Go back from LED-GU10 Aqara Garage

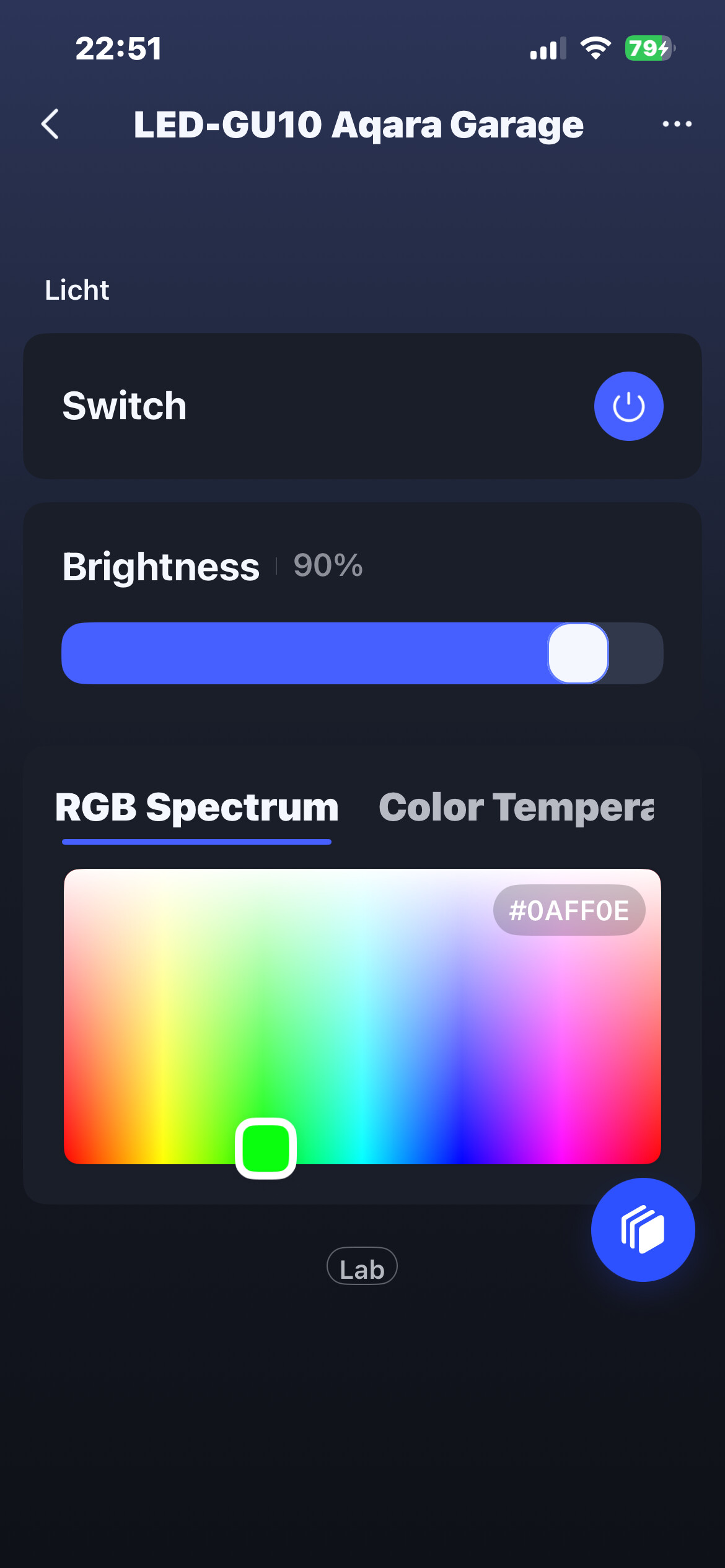pos(51,124)
